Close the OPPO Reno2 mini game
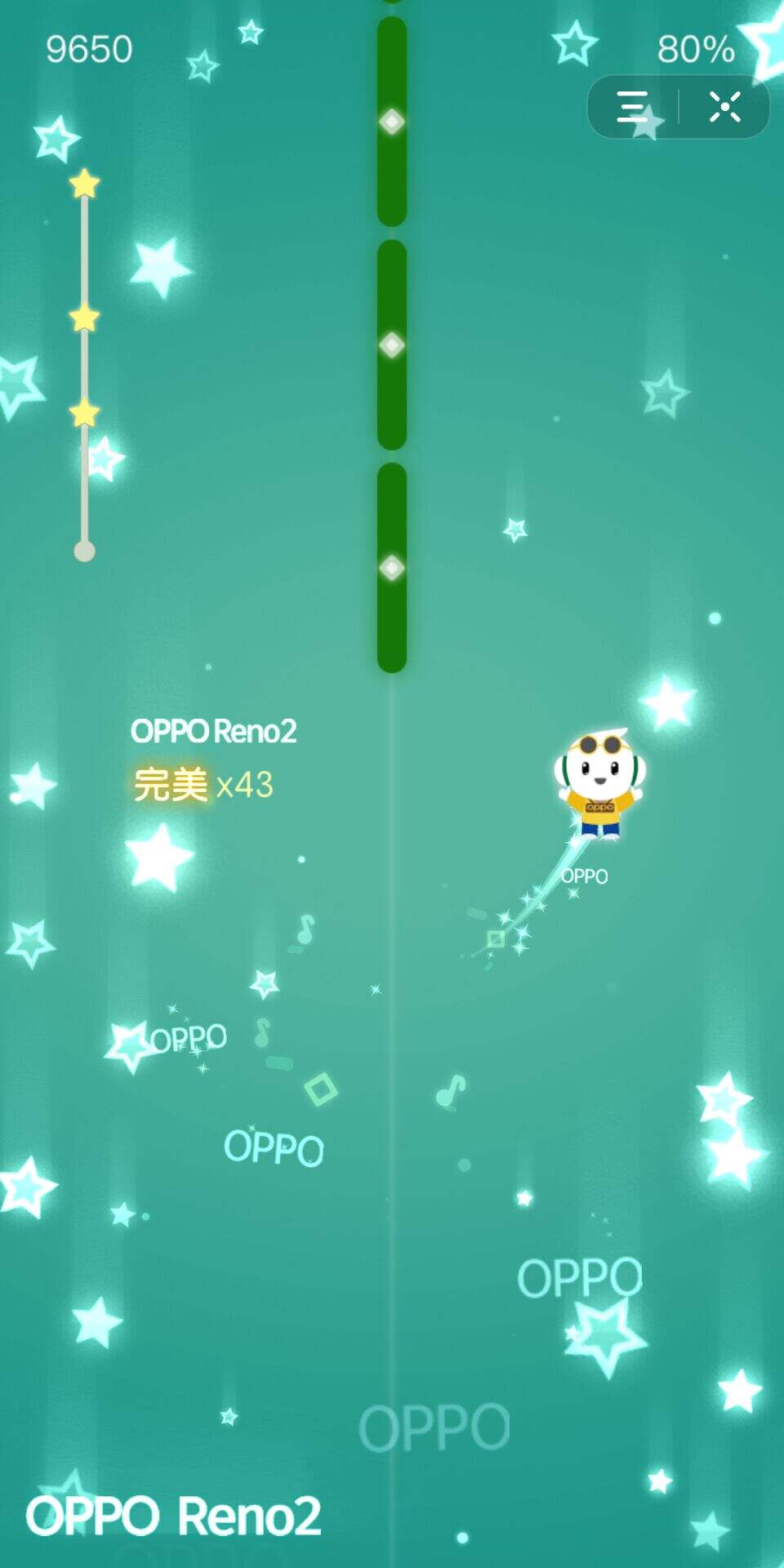The height and width of the screenshot is (1568, 784). tap(724, 107)
